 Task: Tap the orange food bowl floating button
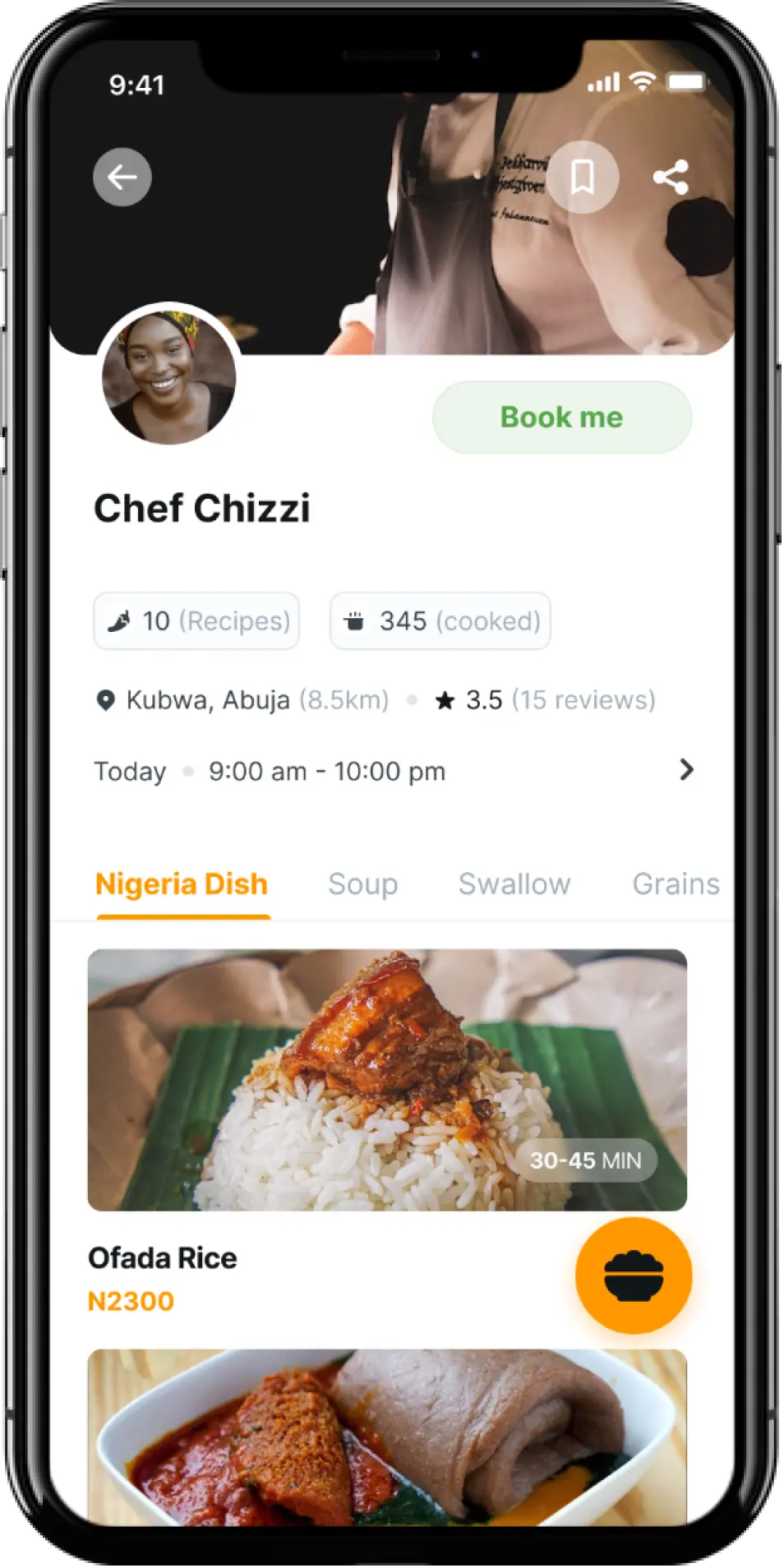pyautogui.click(x=634, y=1275)
